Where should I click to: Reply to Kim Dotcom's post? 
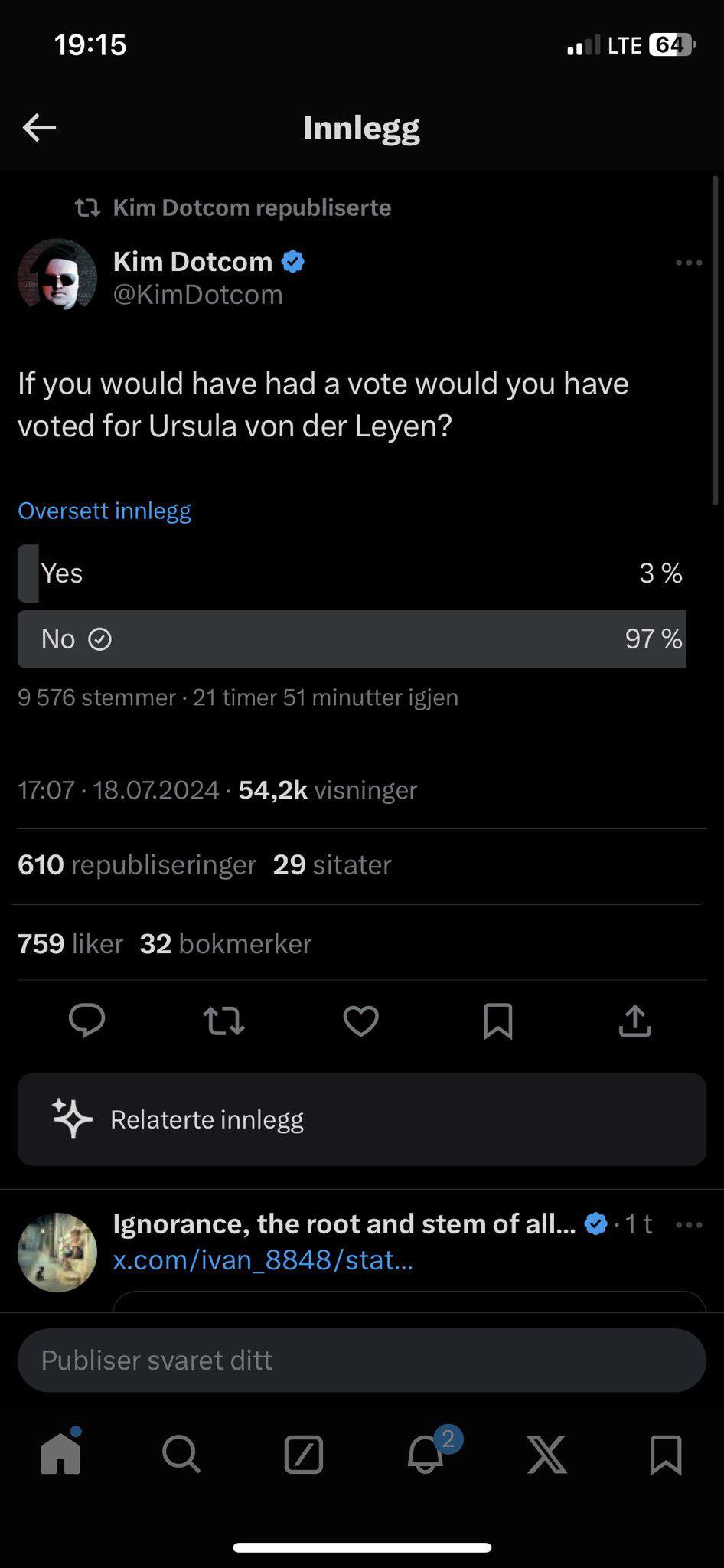point(86,1021)
